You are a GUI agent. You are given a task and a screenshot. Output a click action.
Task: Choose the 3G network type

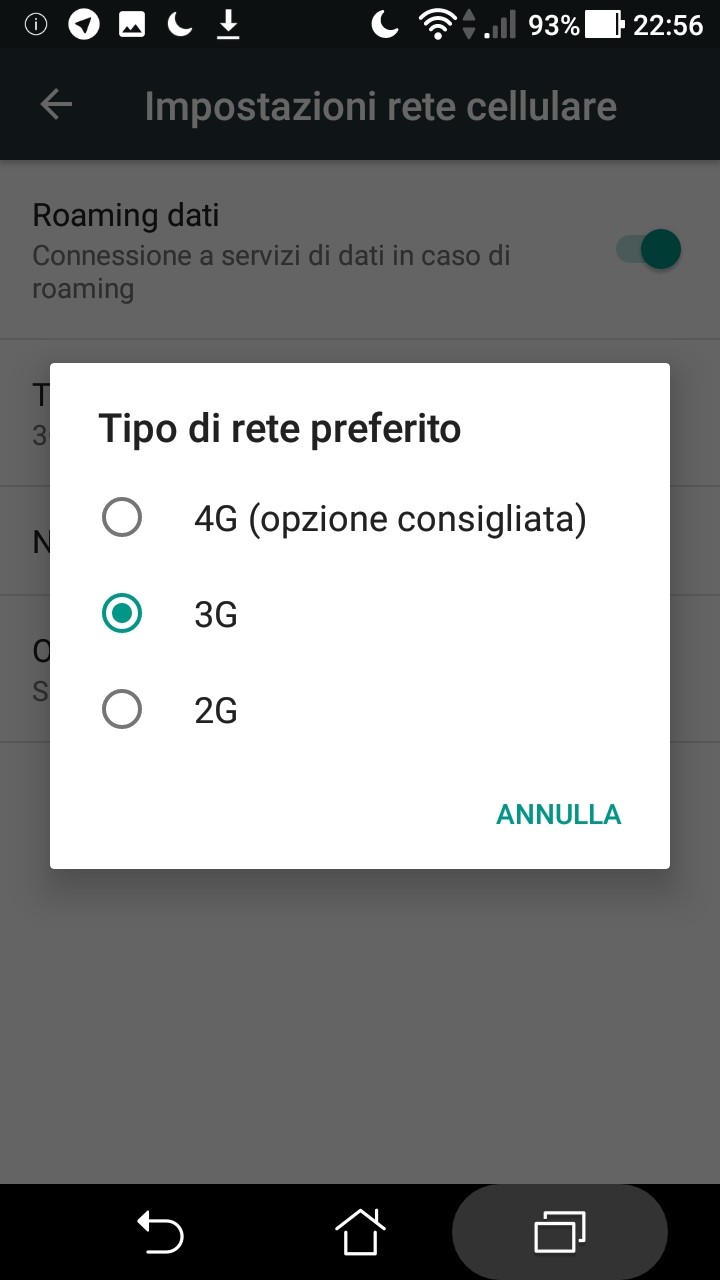click(360, 614)
